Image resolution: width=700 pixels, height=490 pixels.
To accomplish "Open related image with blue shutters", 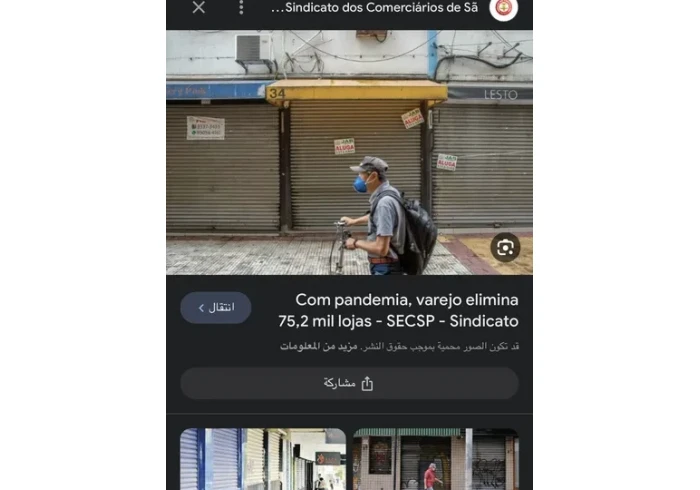I will 262,459.
